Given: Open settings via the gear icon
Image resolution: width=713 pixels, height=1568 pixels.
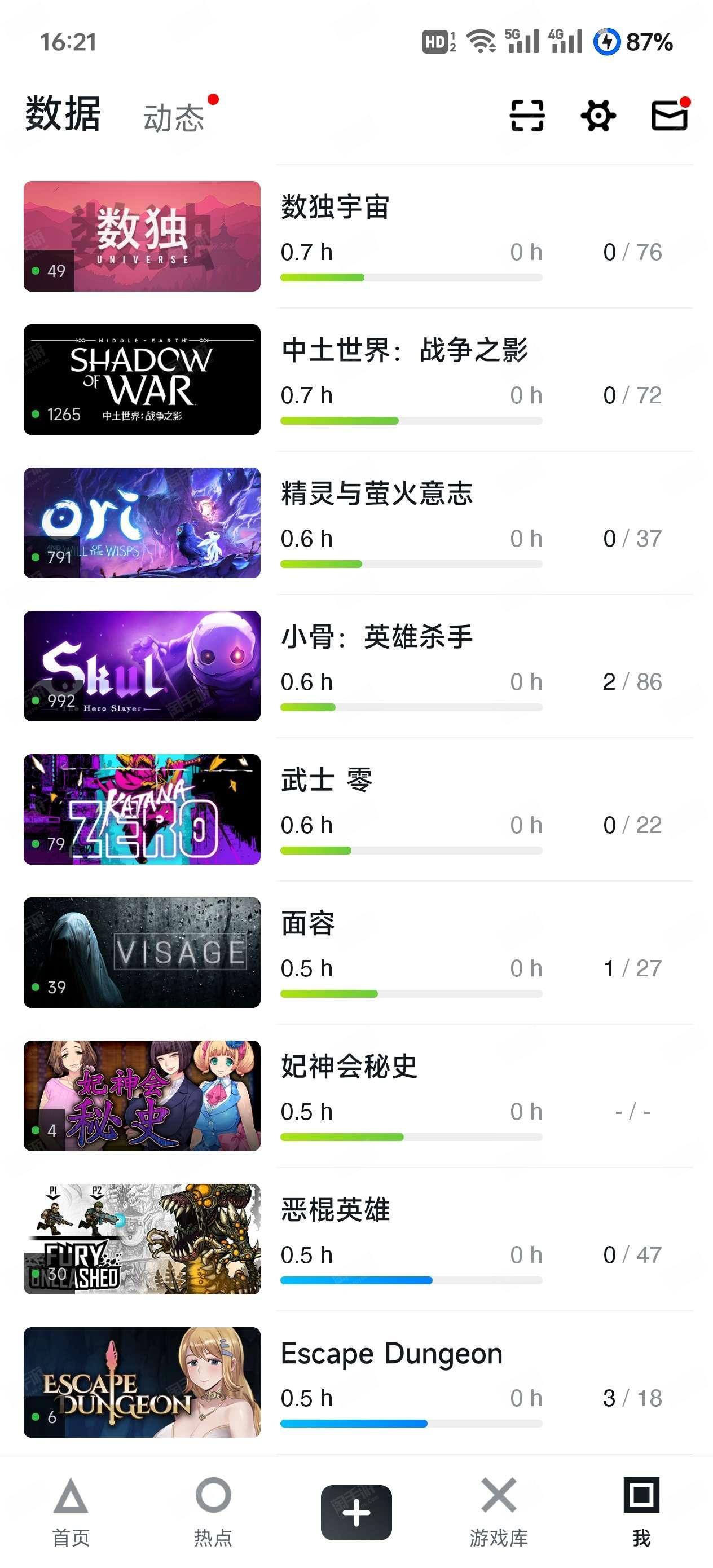Looking at the screenshot, I should (x=598, y=116).
